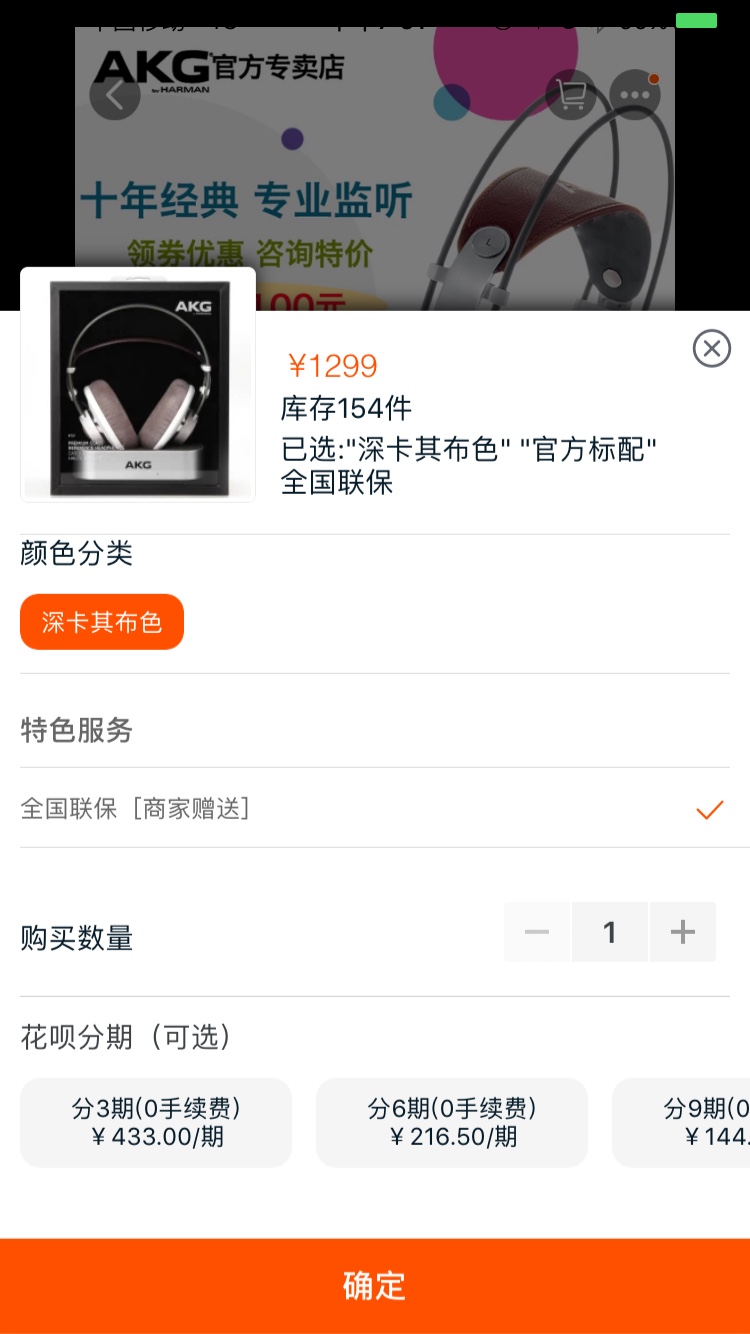
Task: Open the shopping cart icon
Action: coord(570,95)
